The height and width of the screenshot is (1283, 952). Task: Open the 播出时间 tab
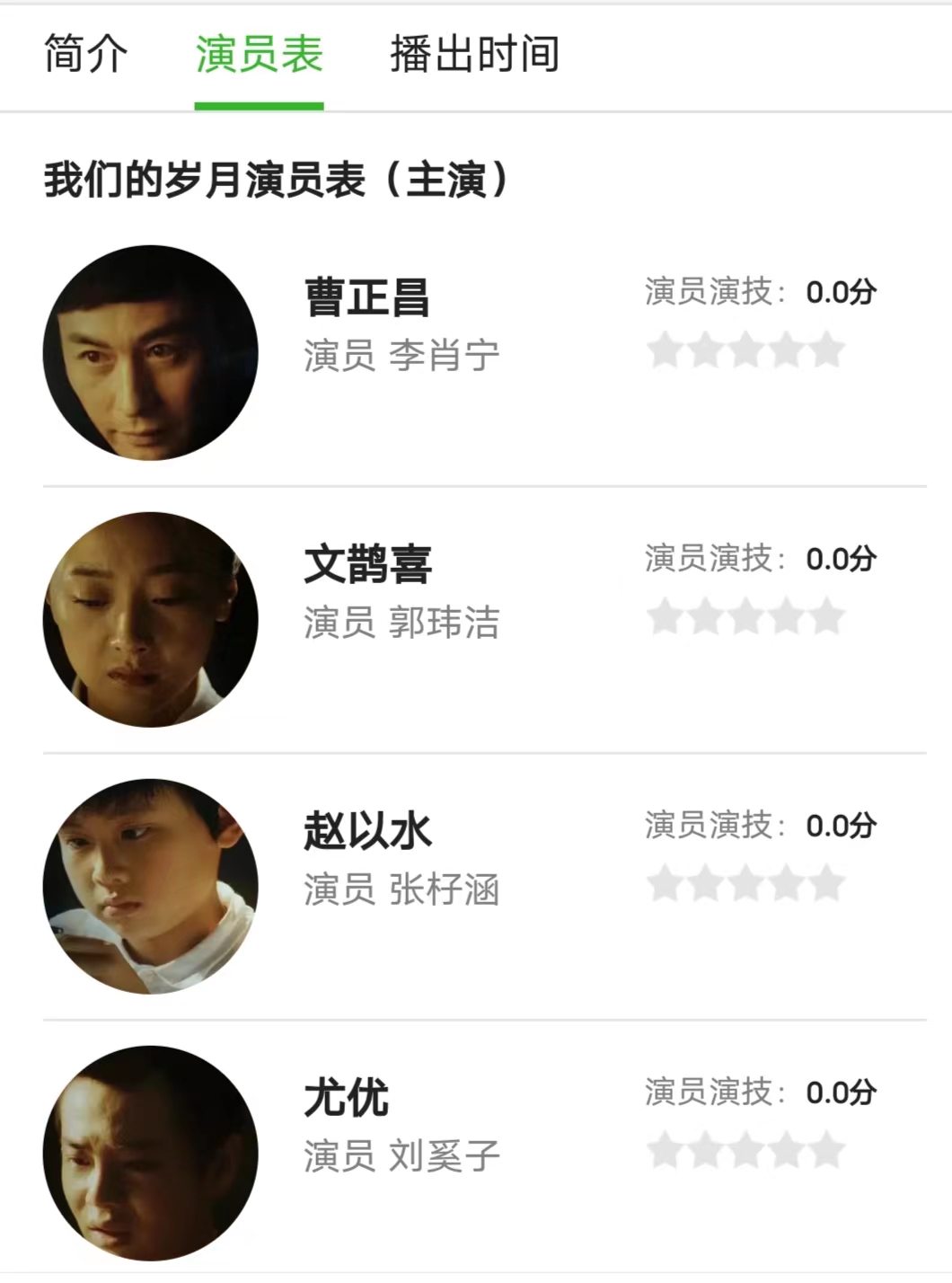pos(474,54)
